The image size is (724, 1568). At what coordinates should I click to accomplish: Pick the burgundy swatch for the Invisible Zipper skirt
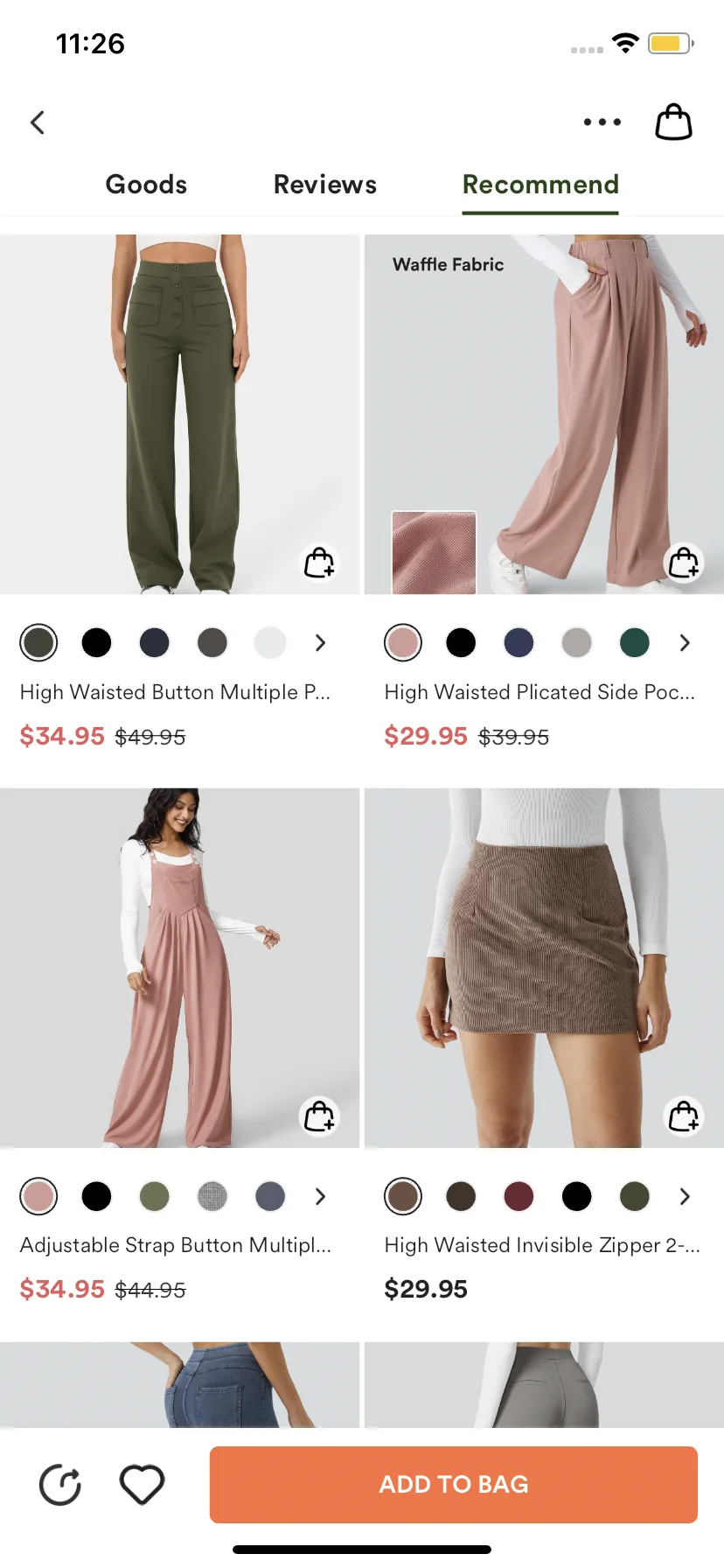point(519,1196)
